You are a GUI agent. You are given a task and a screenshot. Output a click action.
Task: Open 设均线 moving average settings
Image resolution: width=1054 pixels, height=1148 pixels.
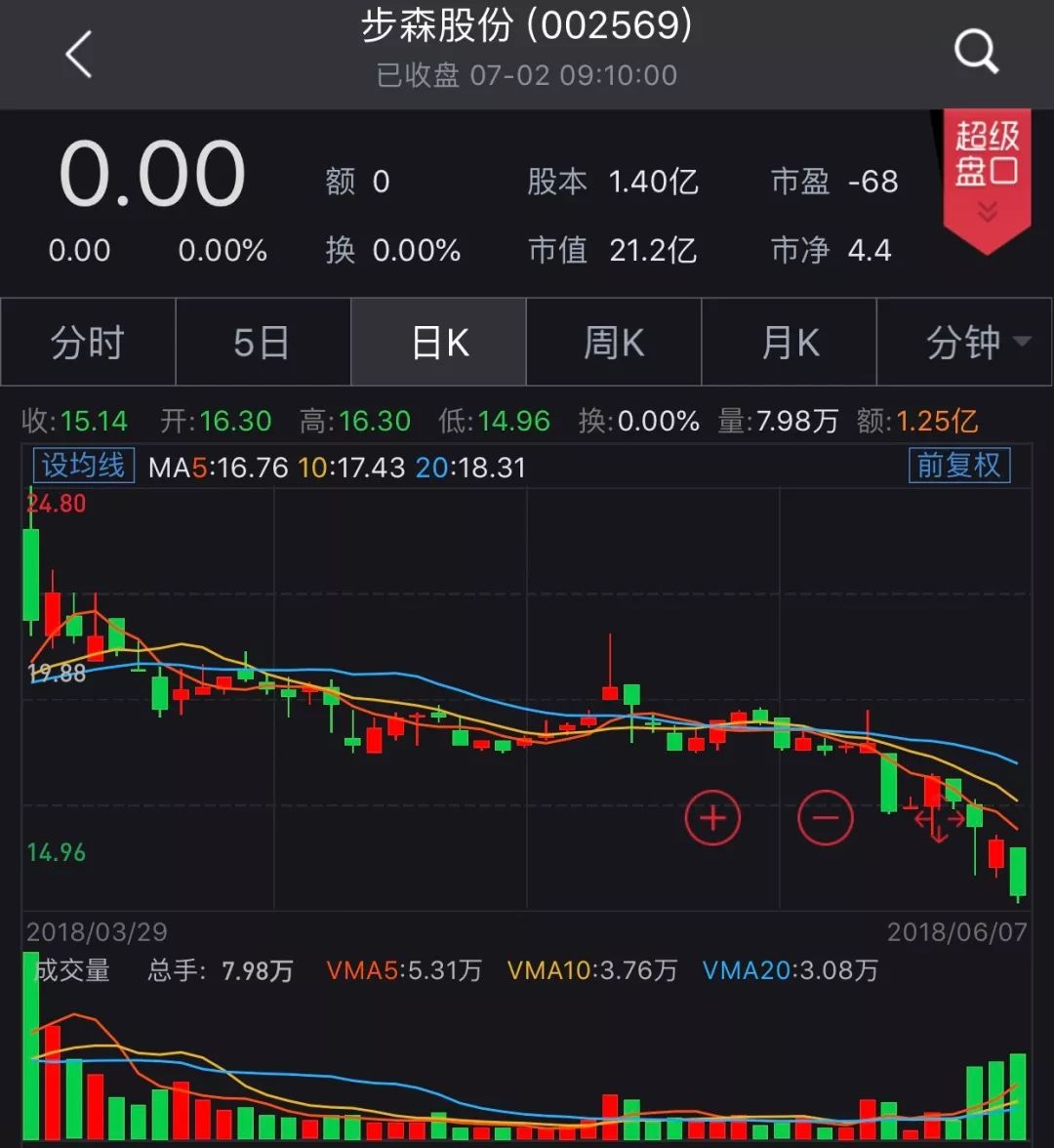point(83,466)
